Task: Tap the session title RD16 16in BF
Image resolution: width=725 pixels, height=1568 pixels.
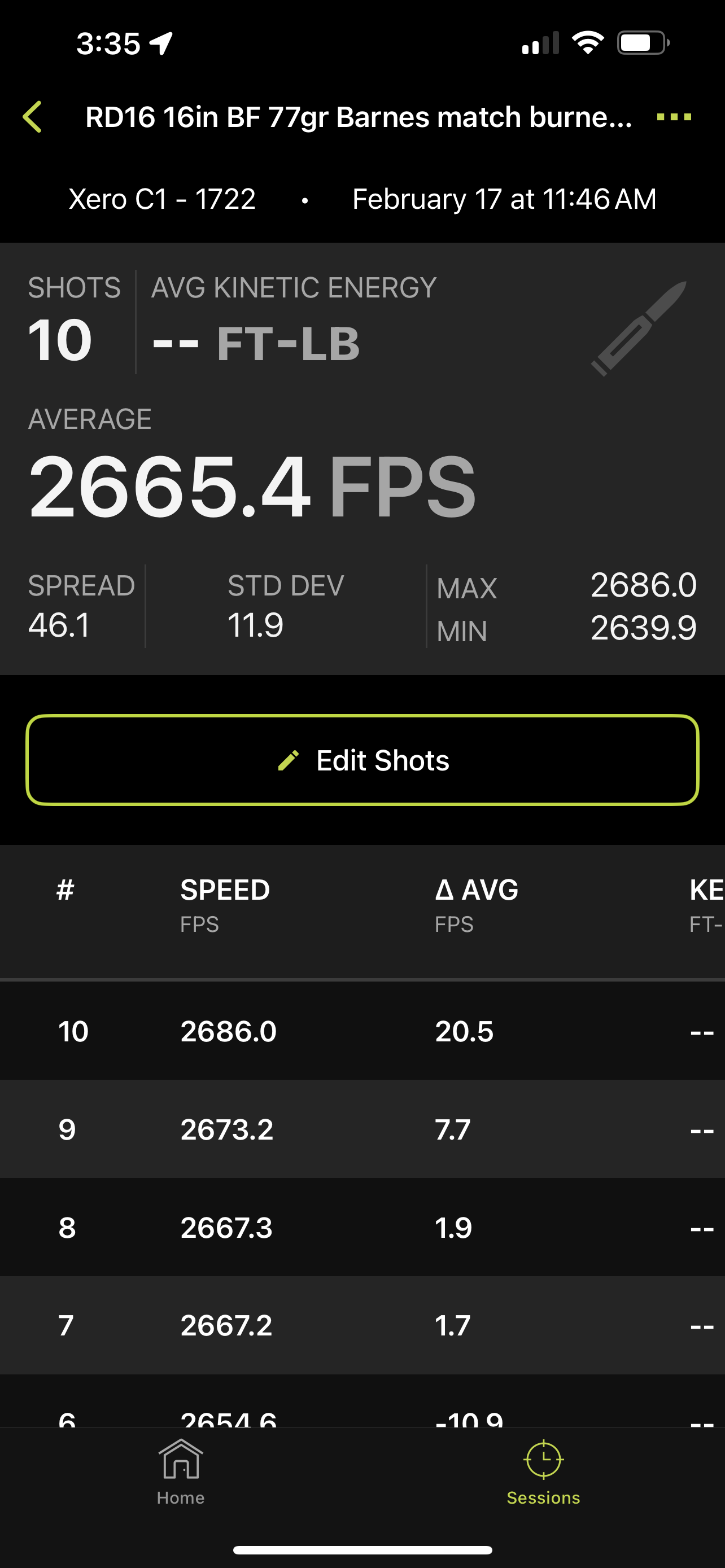Action: tap(359, 117)
